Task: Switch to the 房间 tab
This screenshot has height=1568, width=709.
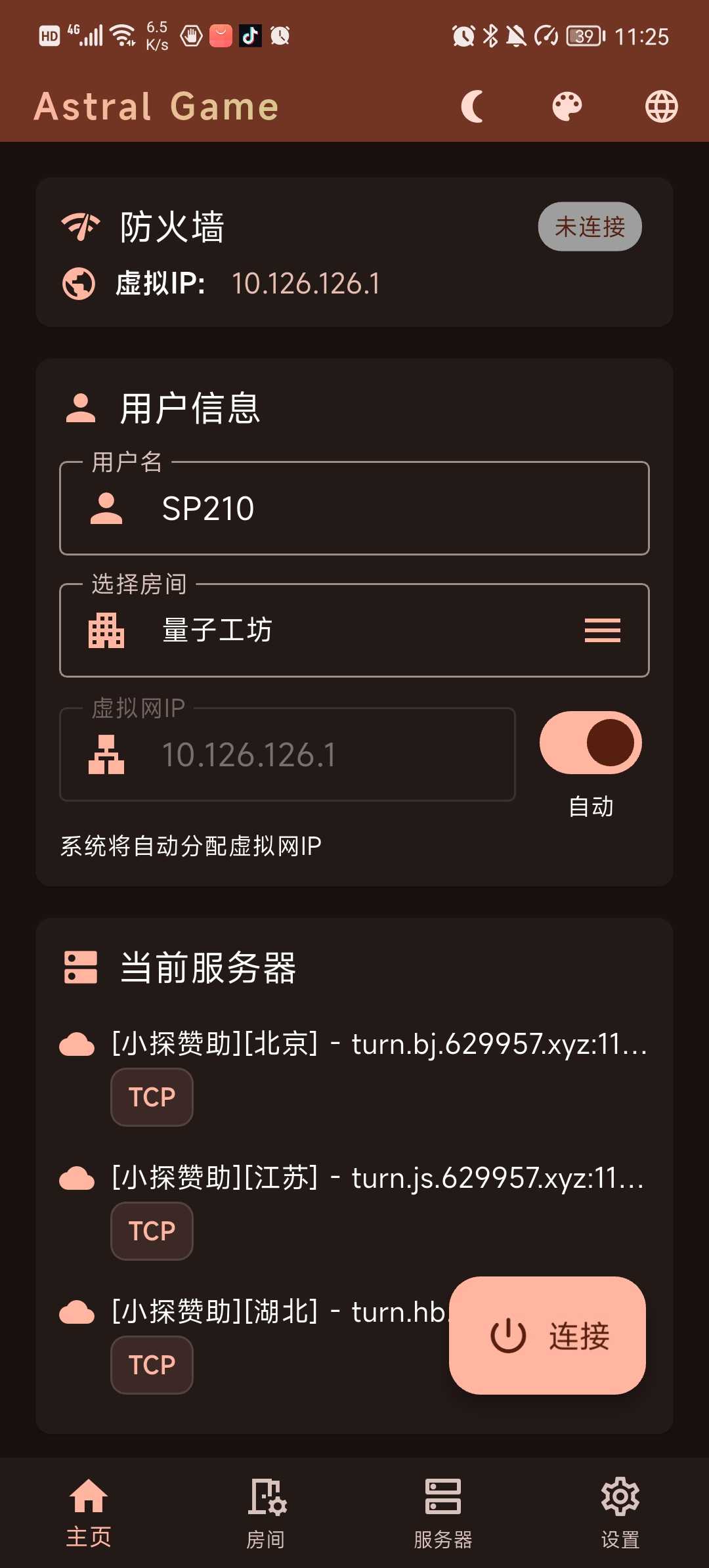Action: [x=266, y=1512]
